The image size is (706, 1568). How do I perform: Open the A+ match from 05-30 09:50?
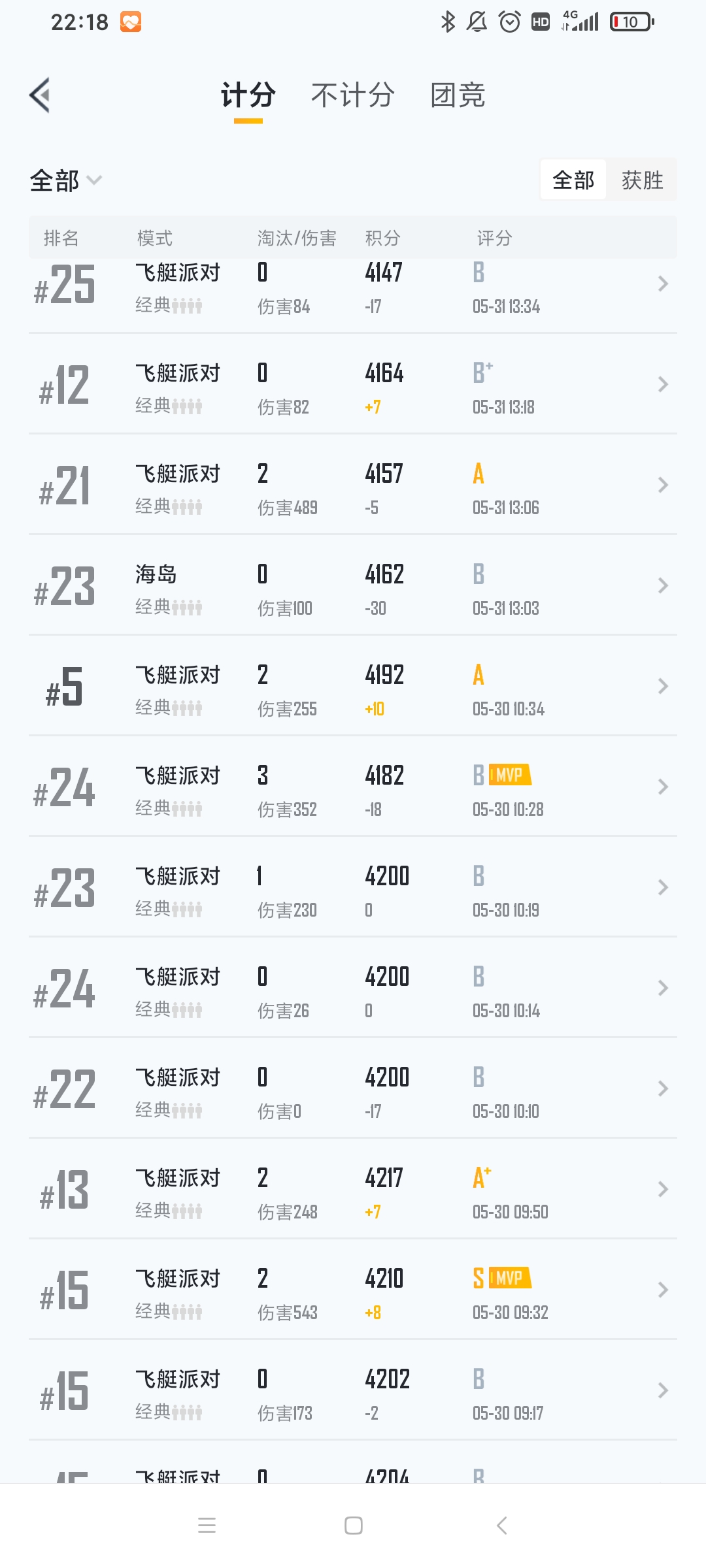click(x=353, y=1189)
